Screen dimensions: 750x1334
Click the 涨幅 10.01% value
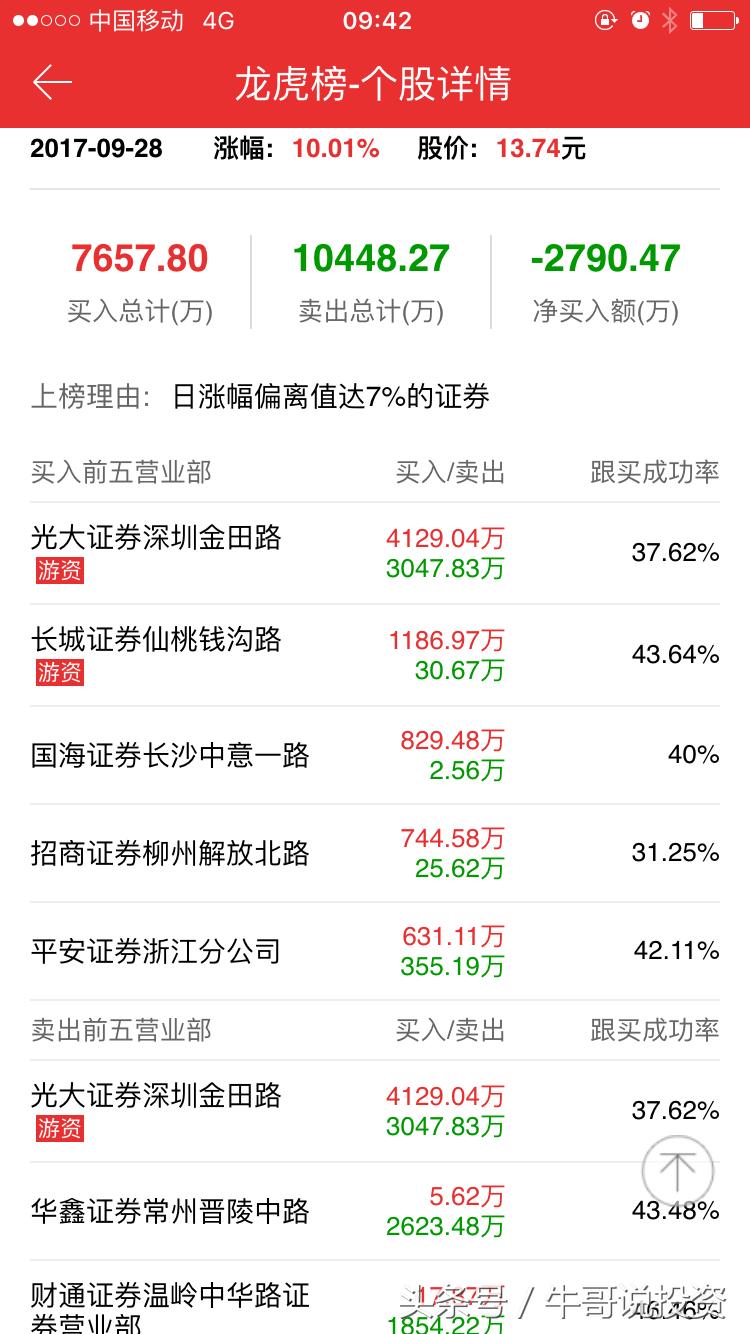coord(337,150)
